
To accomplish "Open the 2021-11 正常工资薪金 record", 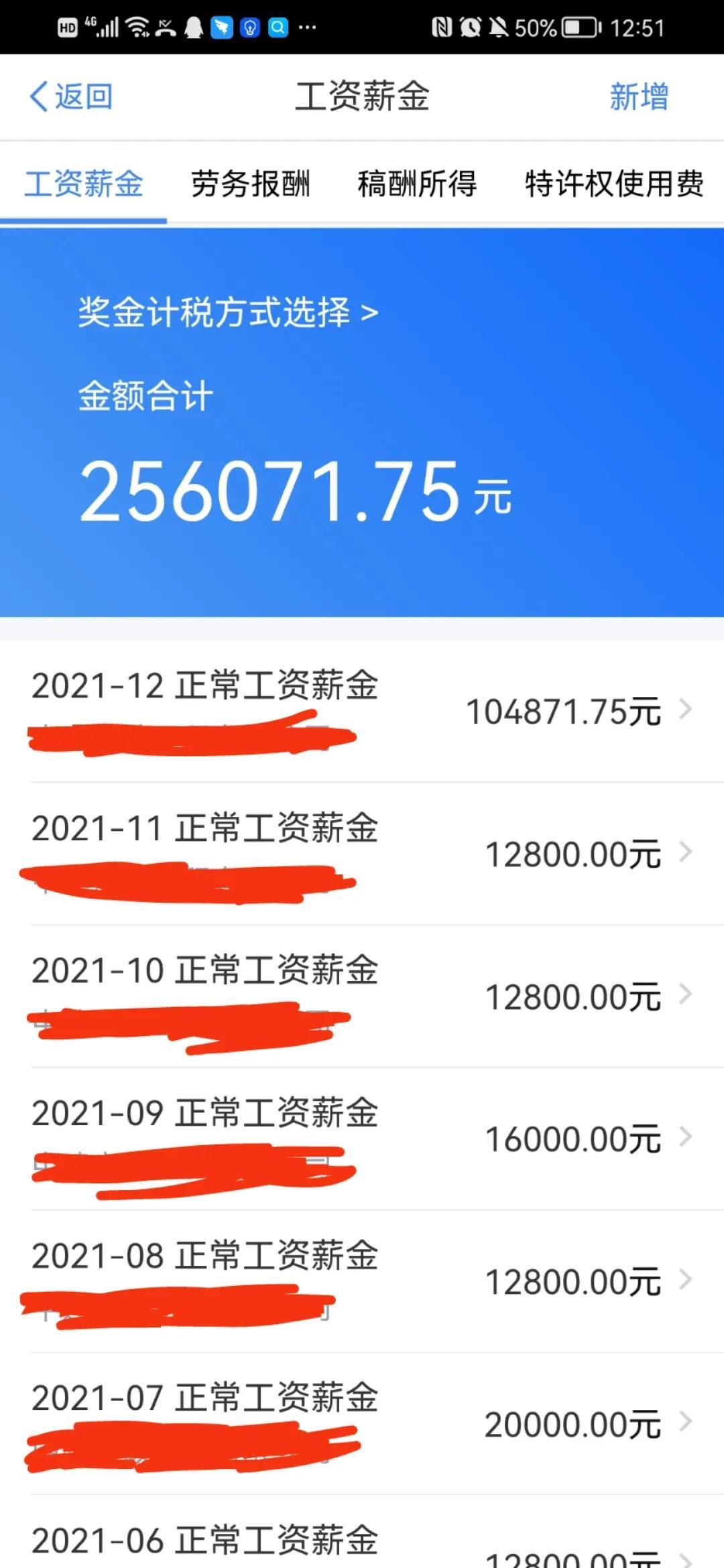I will [x=362, y=853].
